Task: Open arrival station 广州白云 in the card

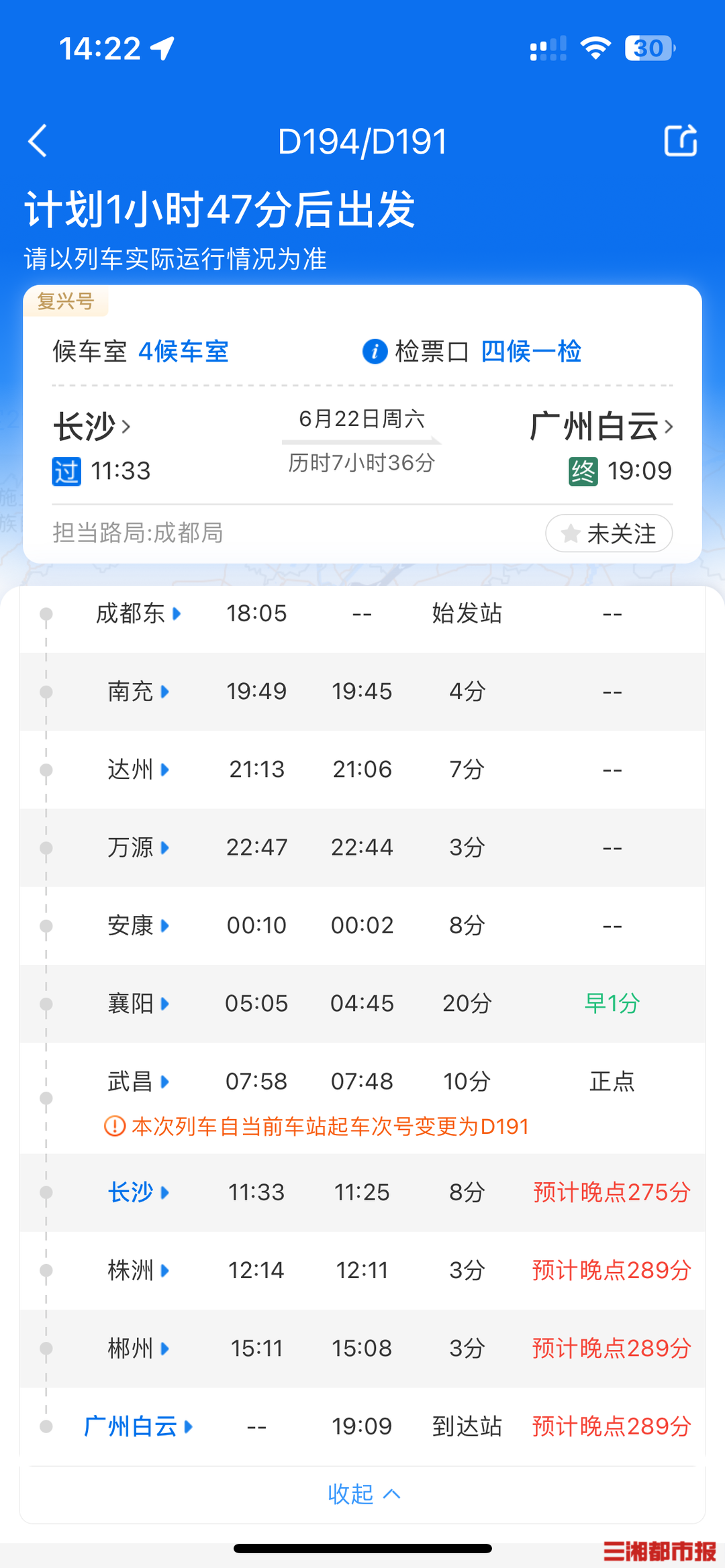Action: pyautogui.click(x=601, y=427)
